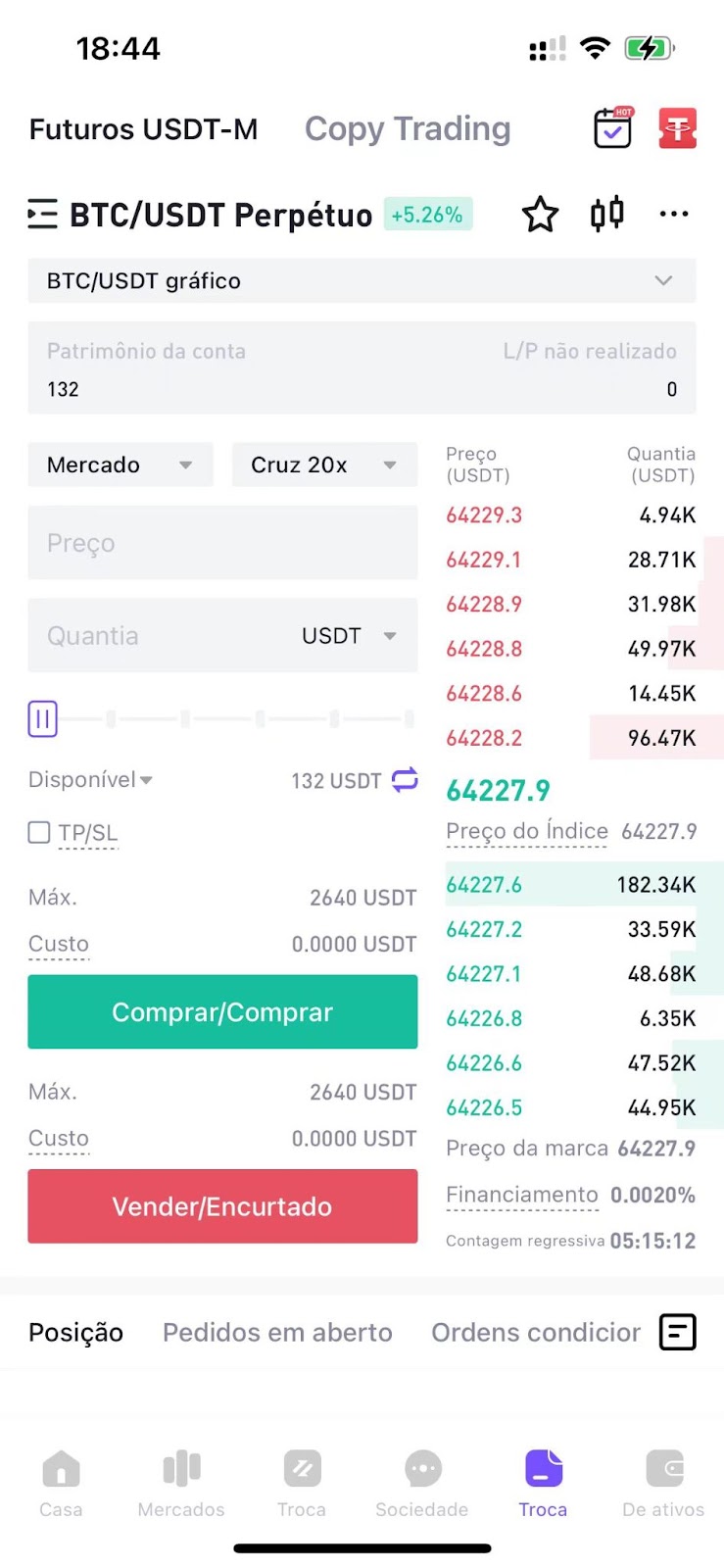
Task: Open the Mercado order type dropdown
Action: (121, 465)
